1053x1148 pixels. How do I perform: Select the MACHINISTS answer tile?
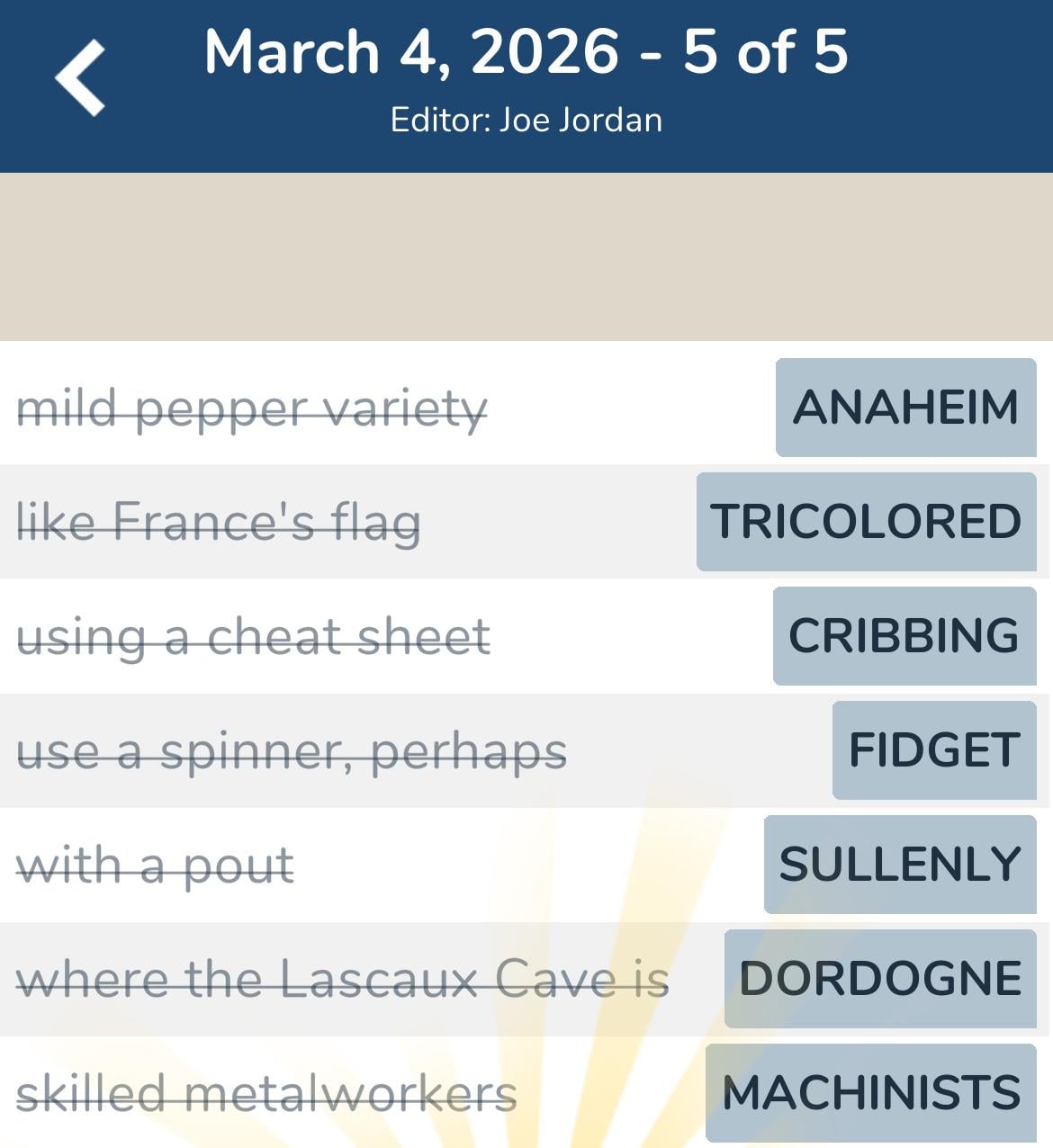point(870,1092)
